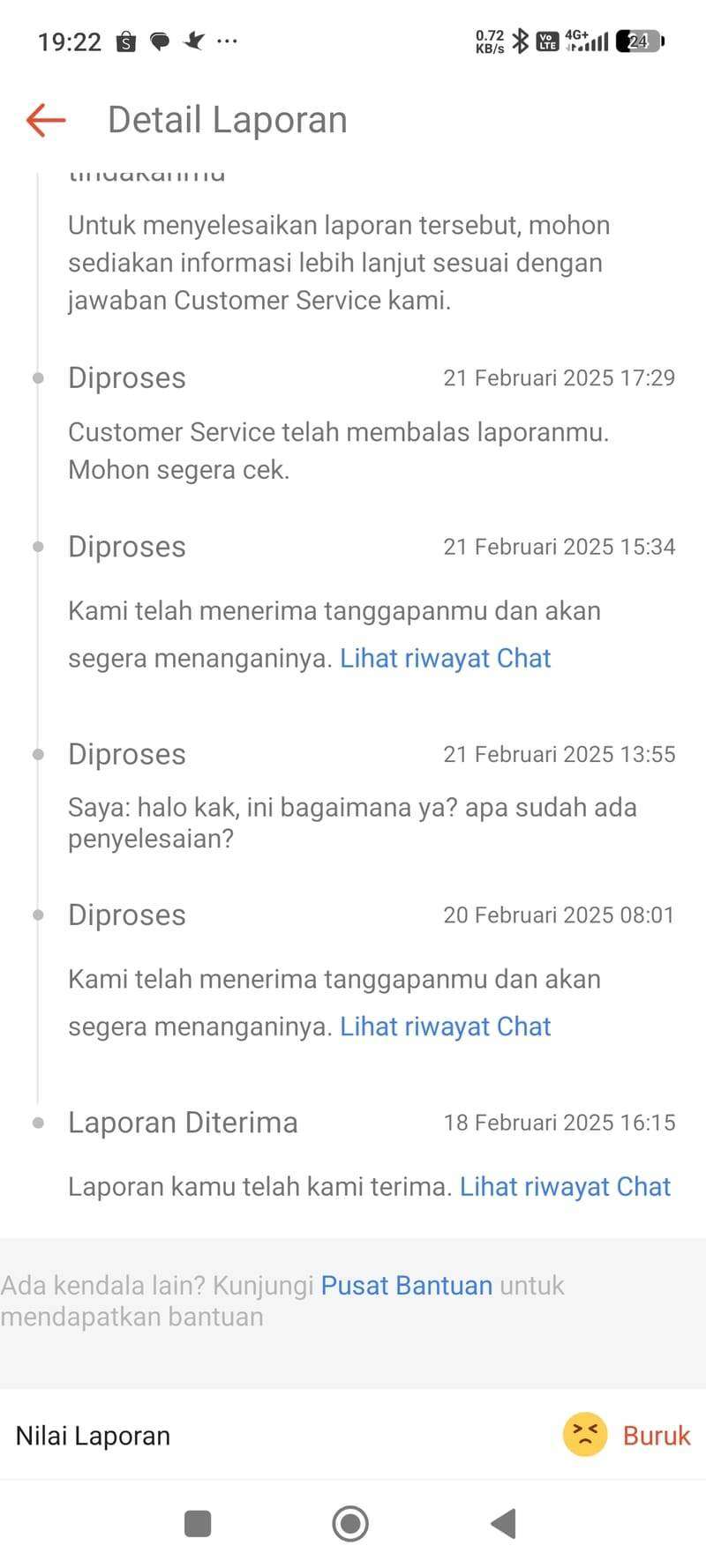706x1568 pixels.
Task: Tap the Buruk report rating
Action: point(627,1435)
